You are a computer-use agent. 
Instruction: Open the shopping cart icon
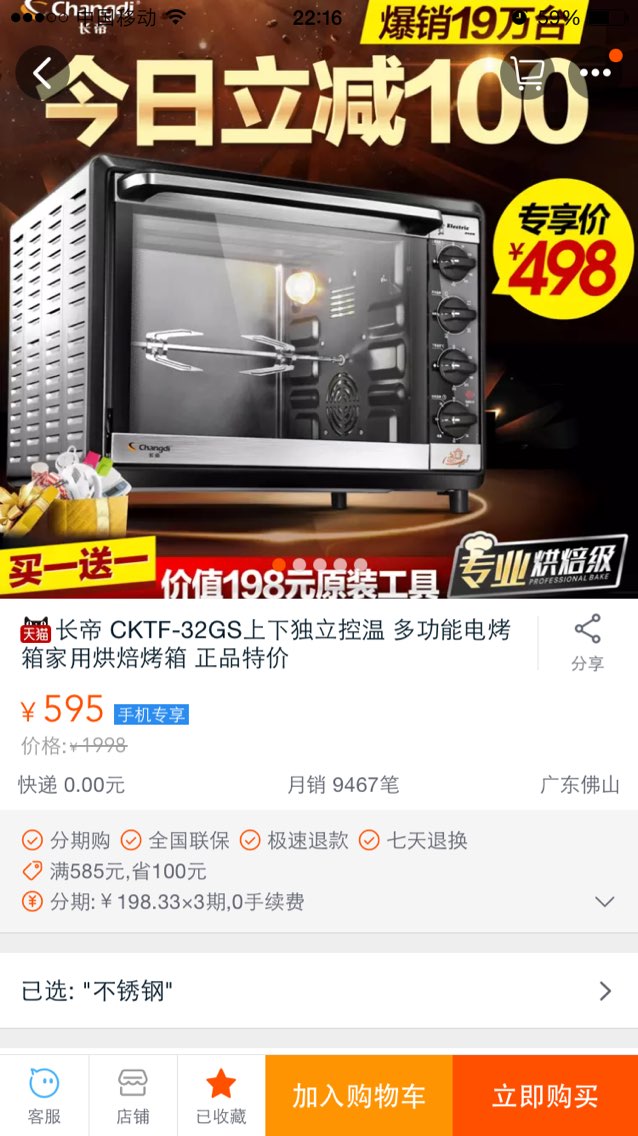528,73
